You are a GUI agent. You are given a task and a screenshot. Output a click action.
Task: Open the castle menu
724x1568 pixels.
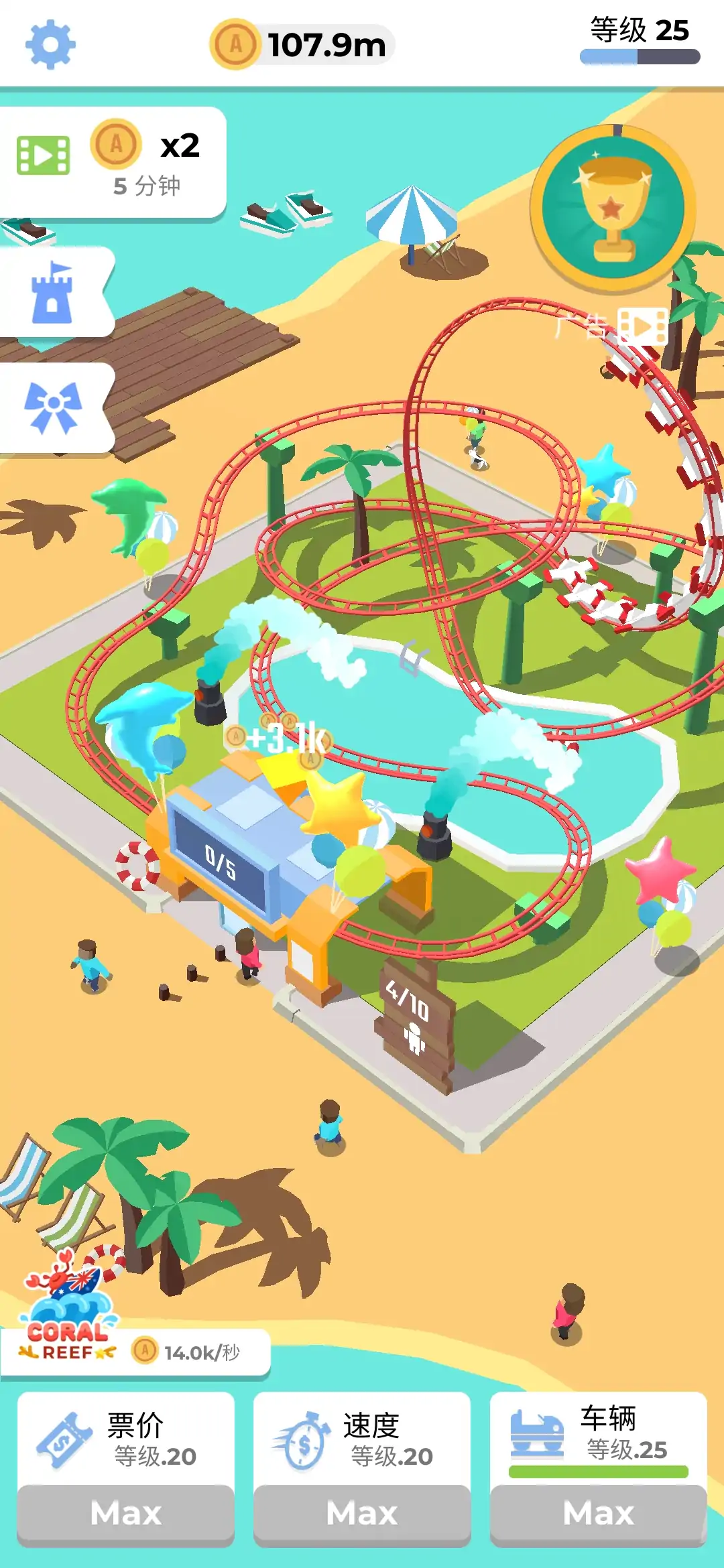pos(52,292)
